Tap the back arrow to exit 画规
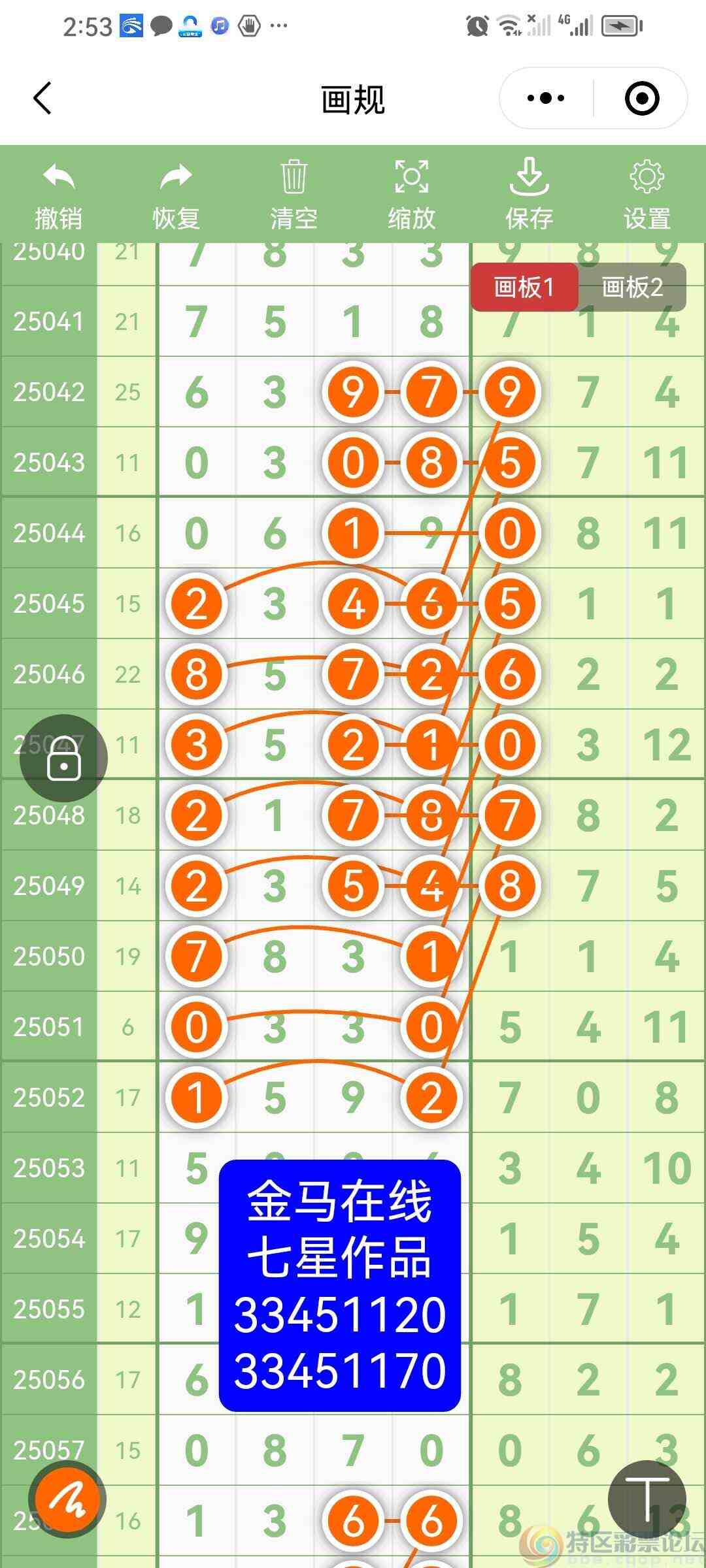Viewport: 706px width, 1568px height. (41, 98)
